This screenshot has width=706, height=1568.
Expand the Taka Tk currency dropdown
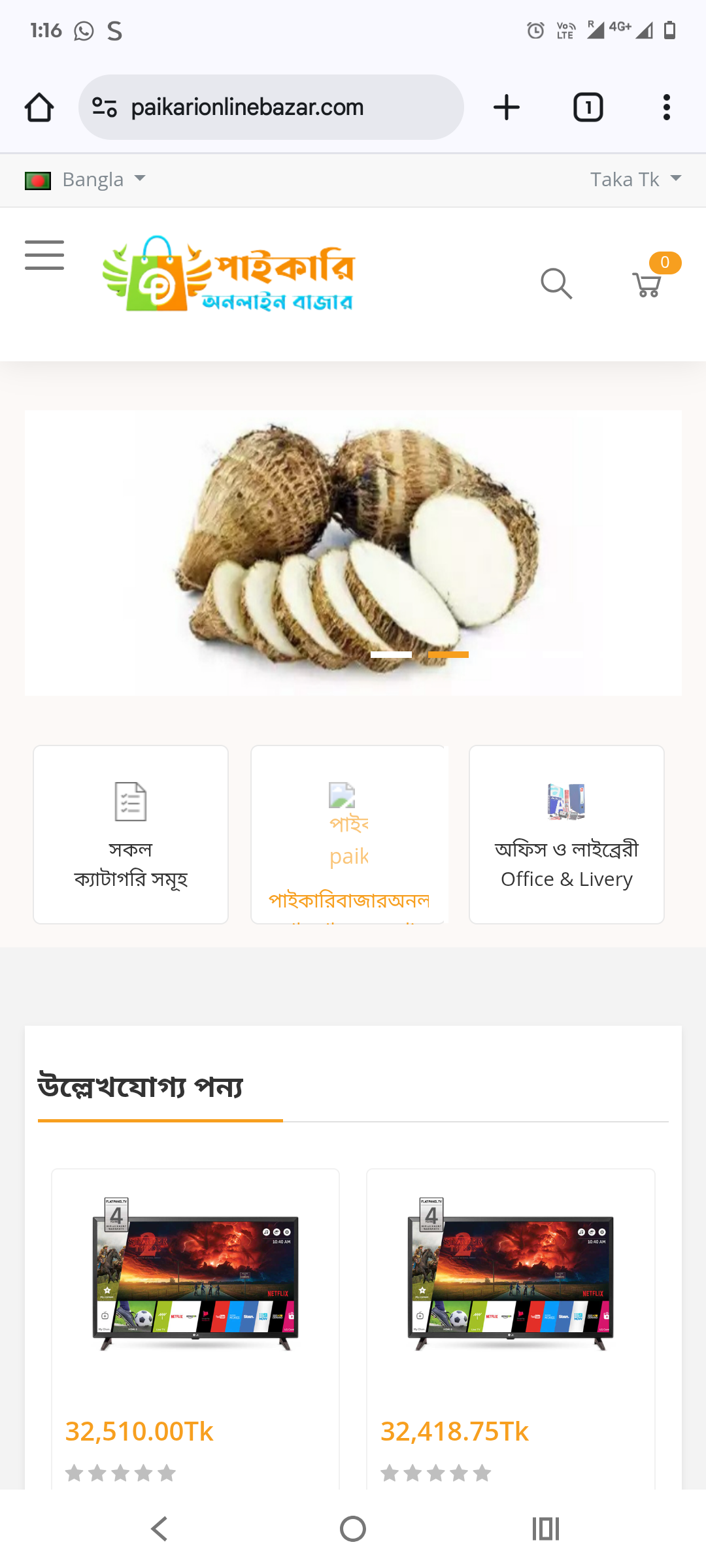click(635, 180)
